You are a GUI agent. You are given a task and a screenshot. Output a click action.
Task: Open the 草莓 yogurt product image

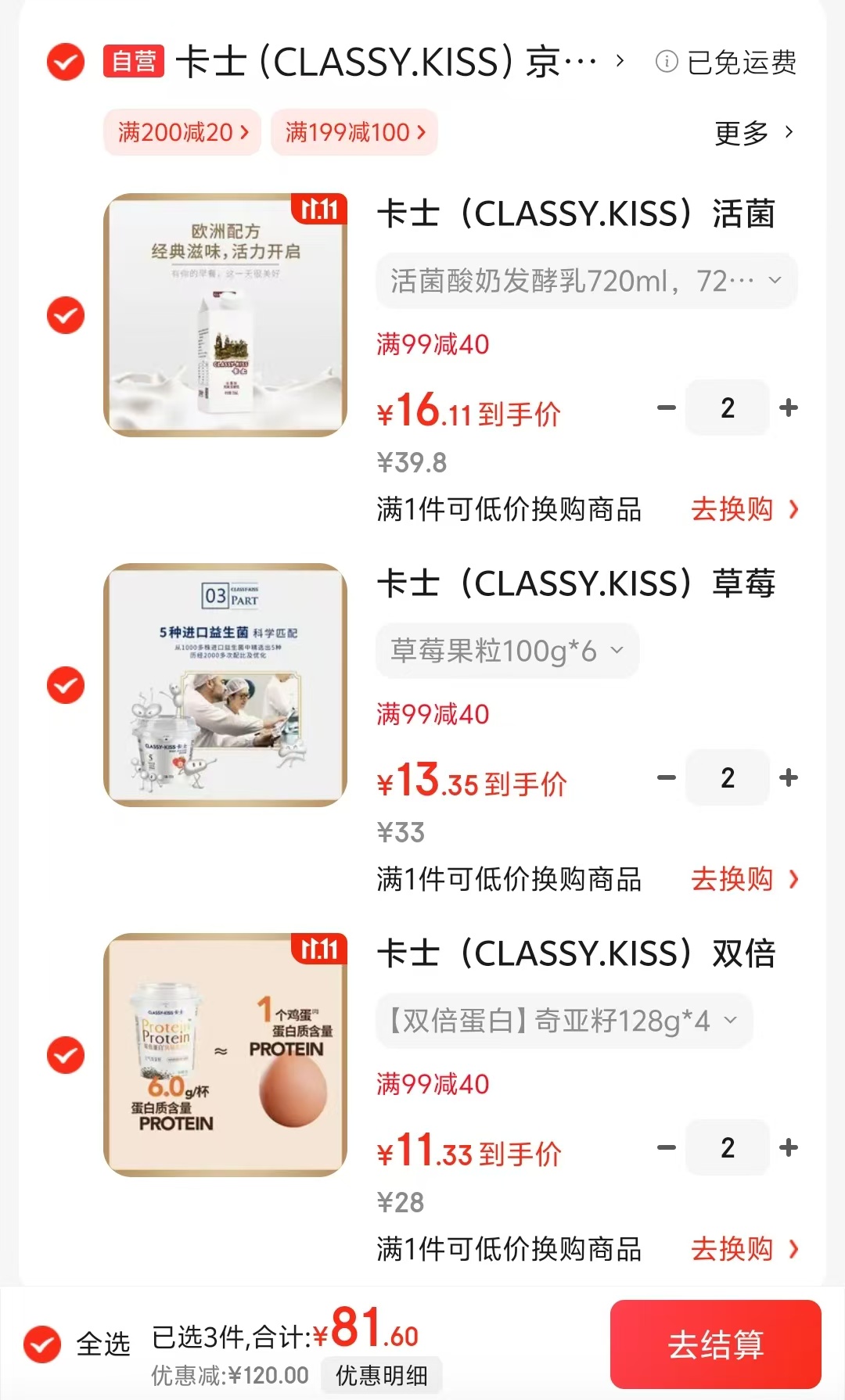click(x=225, y=684)
